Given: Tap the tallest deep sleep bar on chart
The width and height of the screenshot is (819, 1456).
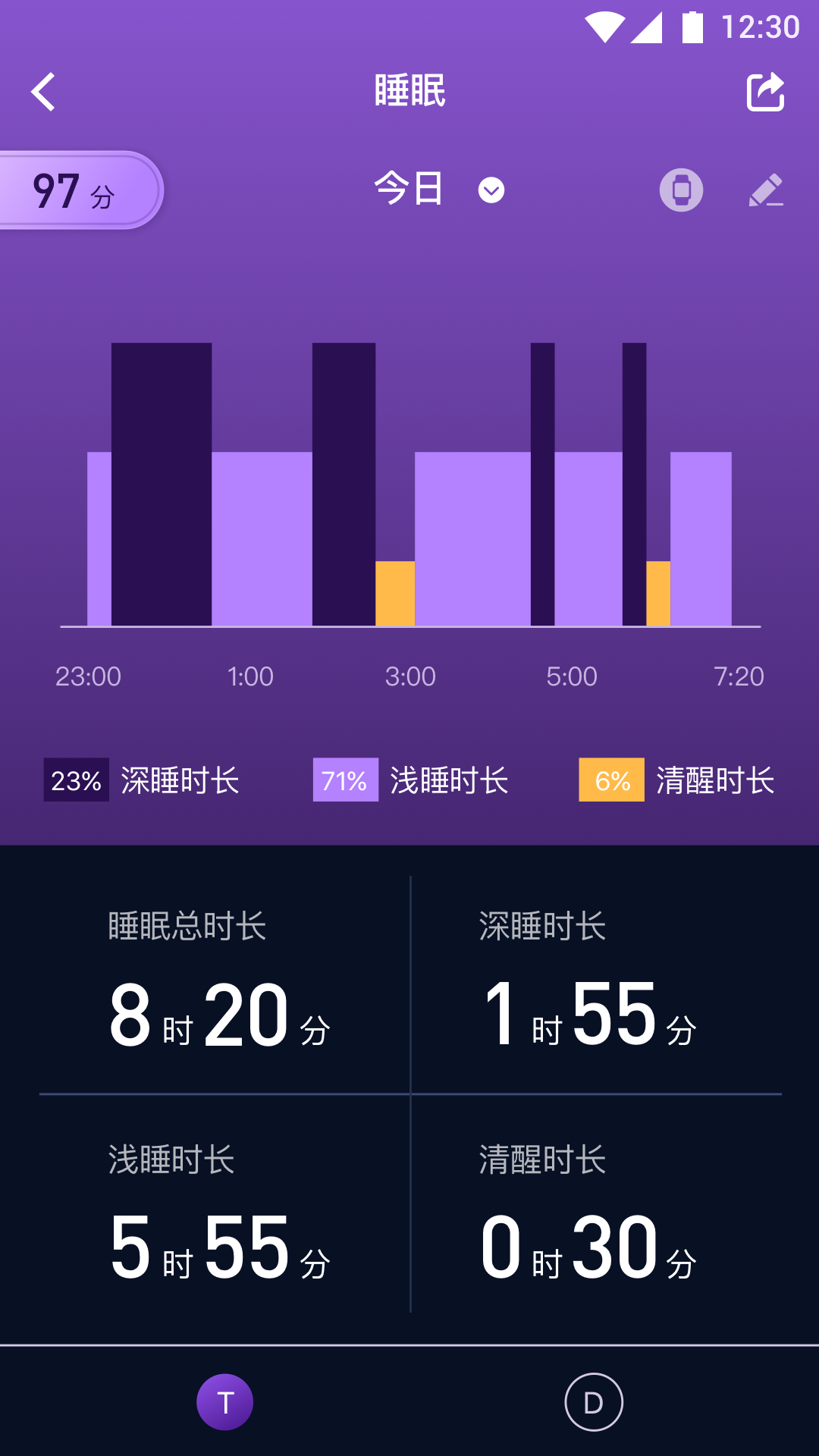Looking at the screenshot, I should 162,485.
